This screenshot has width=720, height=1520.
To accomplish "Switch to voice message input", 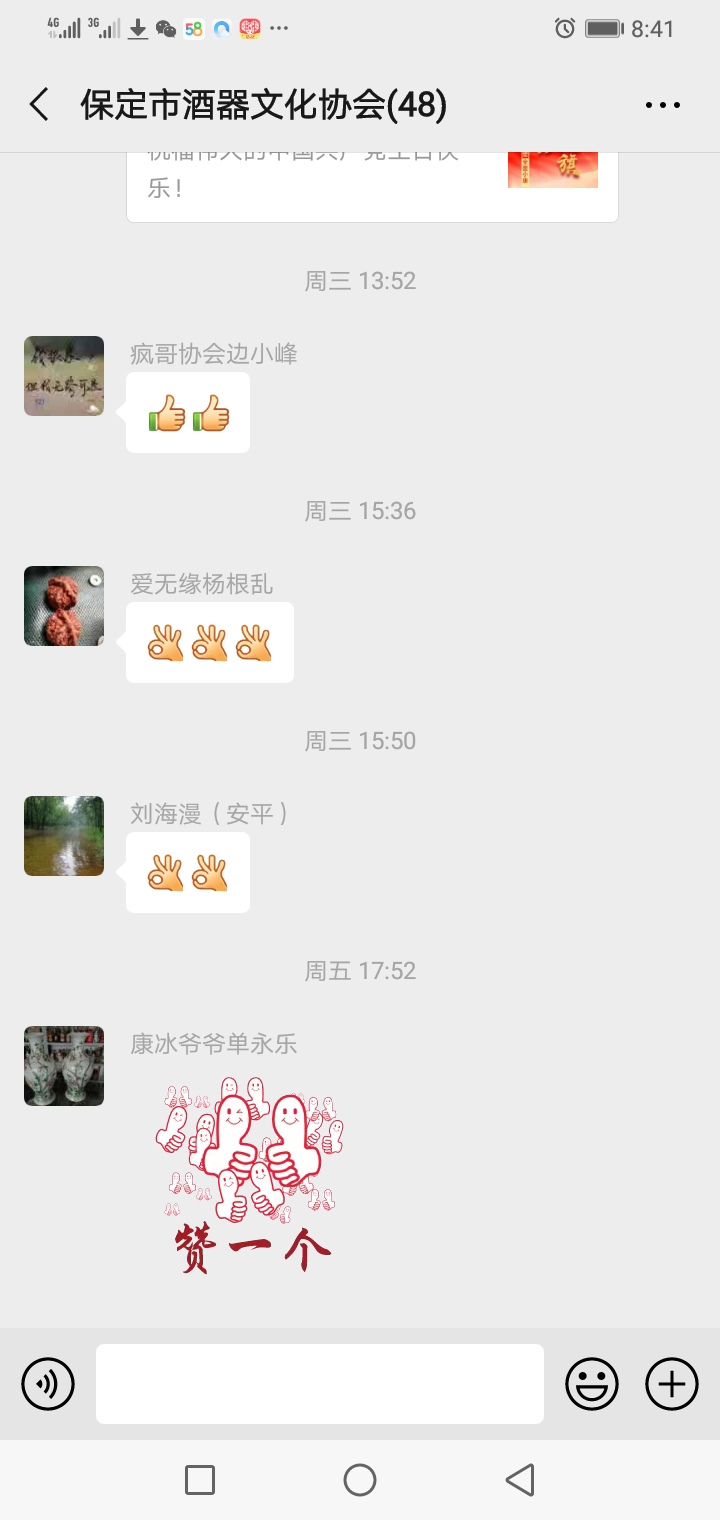I will [x=48, y=1384].
